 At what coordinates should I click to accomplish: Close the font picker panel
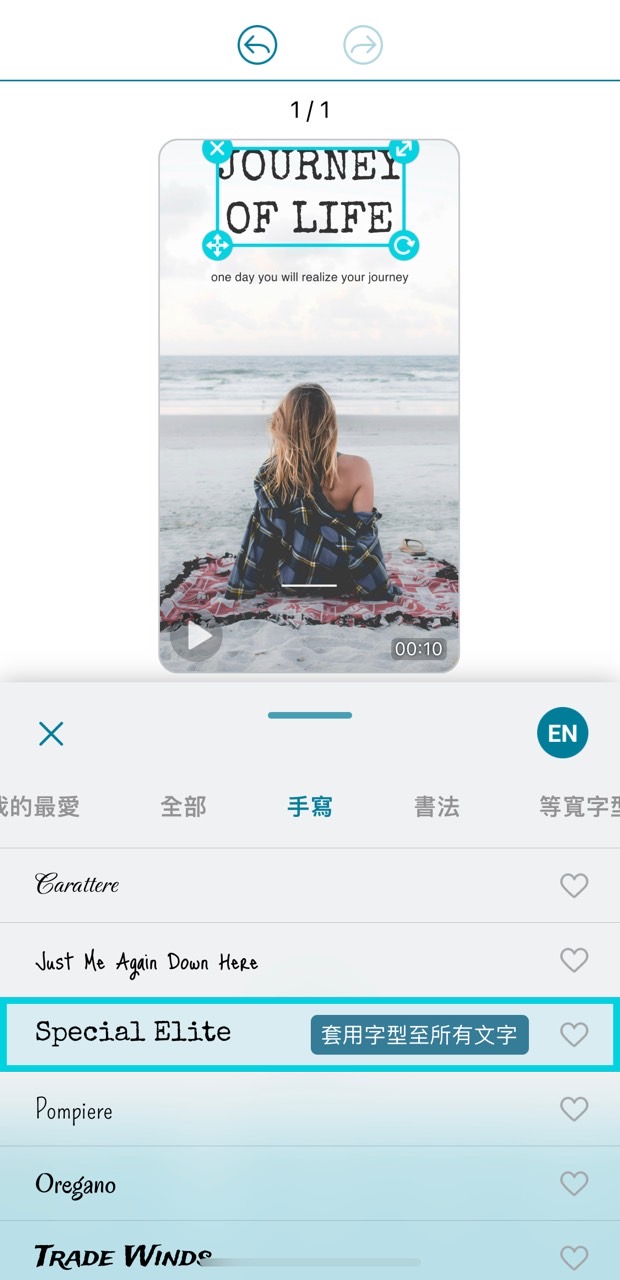click(x=51, y=734)
